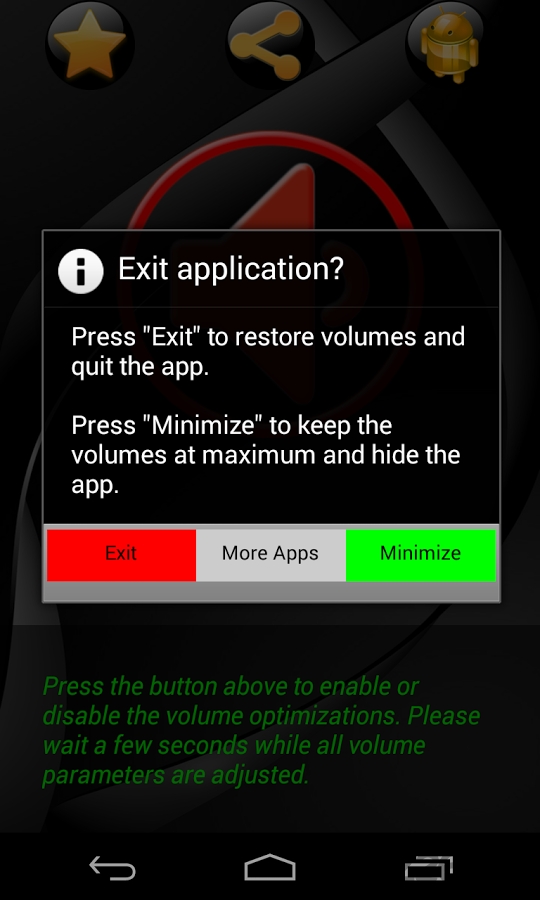The image size is (540, 900).
Task: Open More Apps from the dialog
Action: coord(271,554)
